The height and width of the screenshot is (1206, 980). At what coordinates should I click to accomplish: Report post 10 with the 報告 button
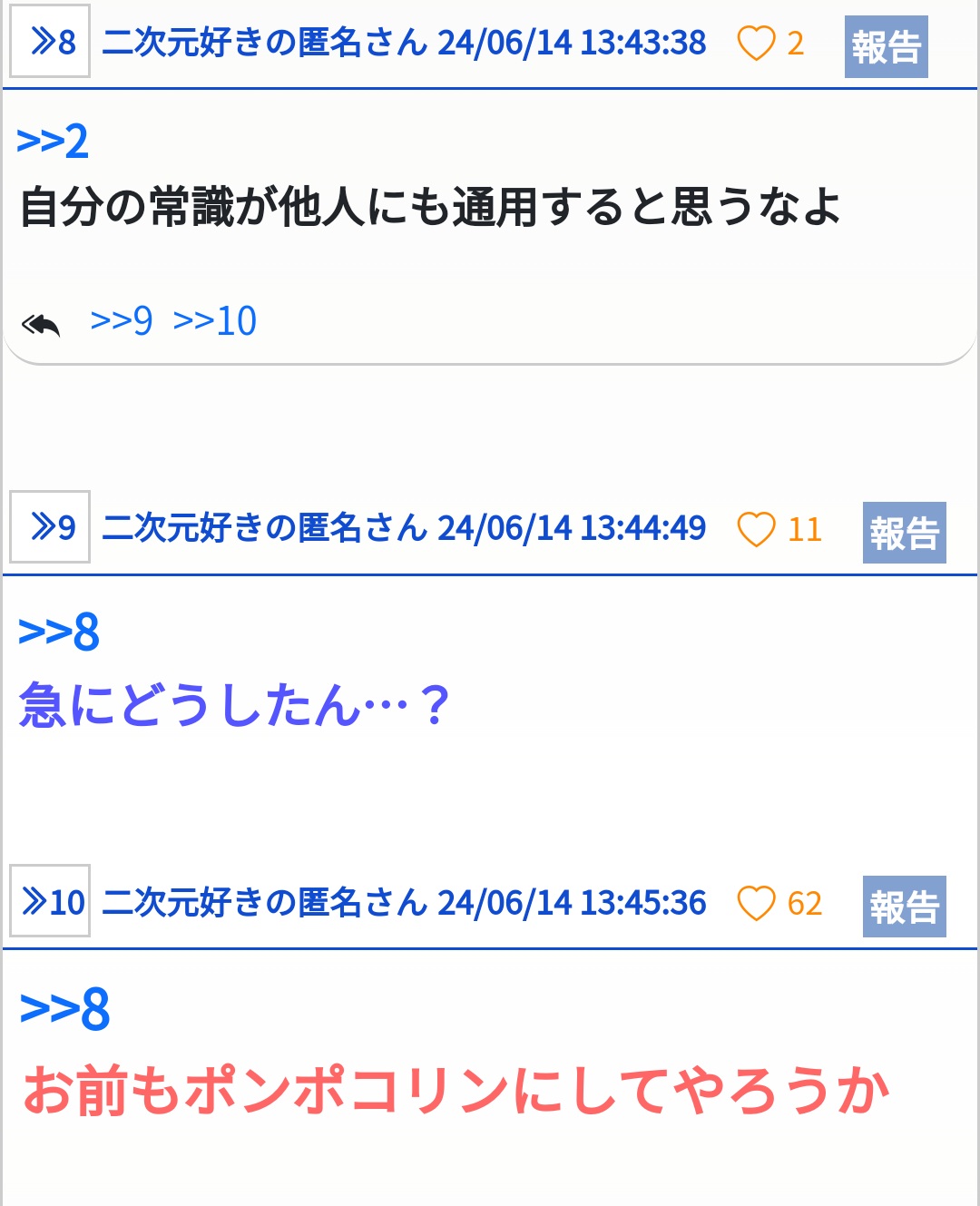point(904,907)
